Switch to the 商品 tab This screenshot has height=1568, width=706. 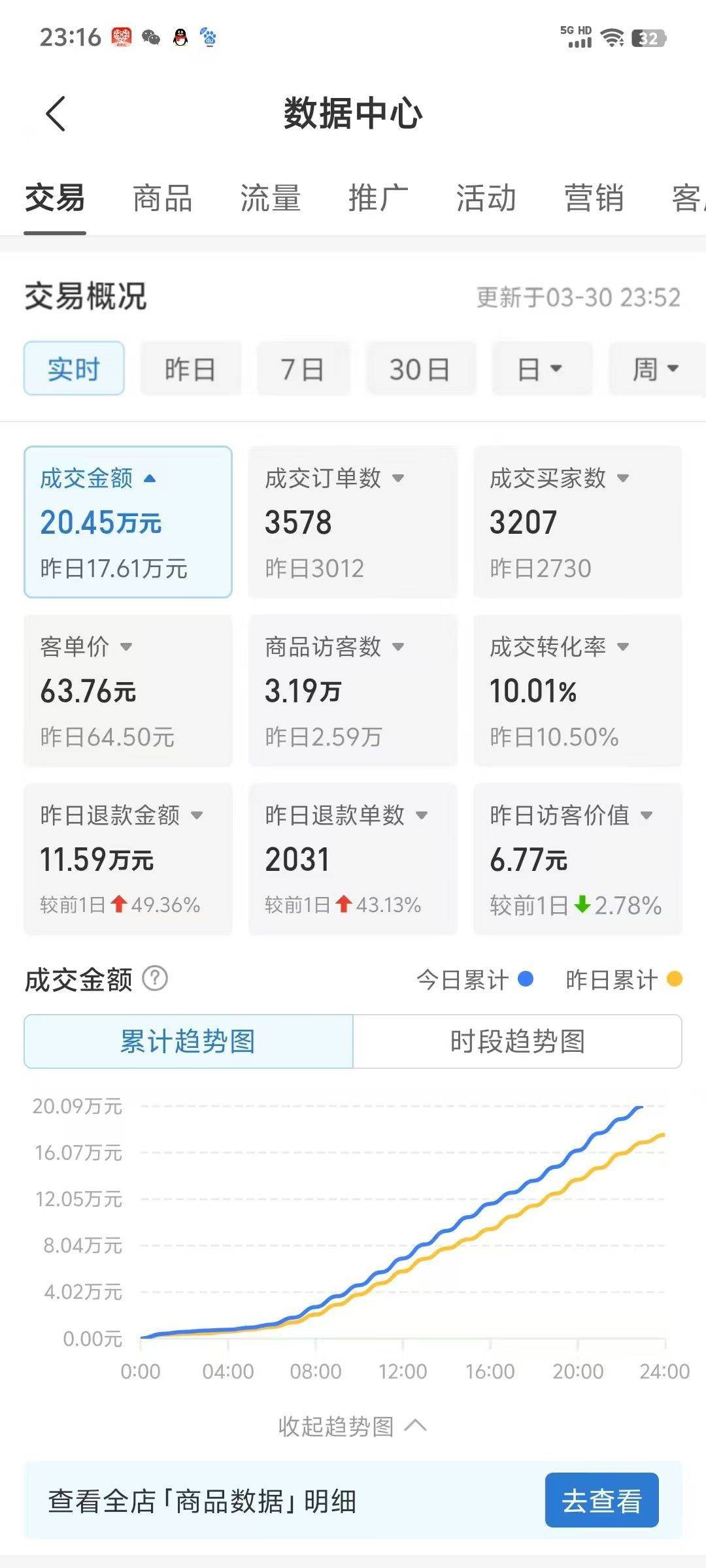pyautogui.click(x=162, y=198)
